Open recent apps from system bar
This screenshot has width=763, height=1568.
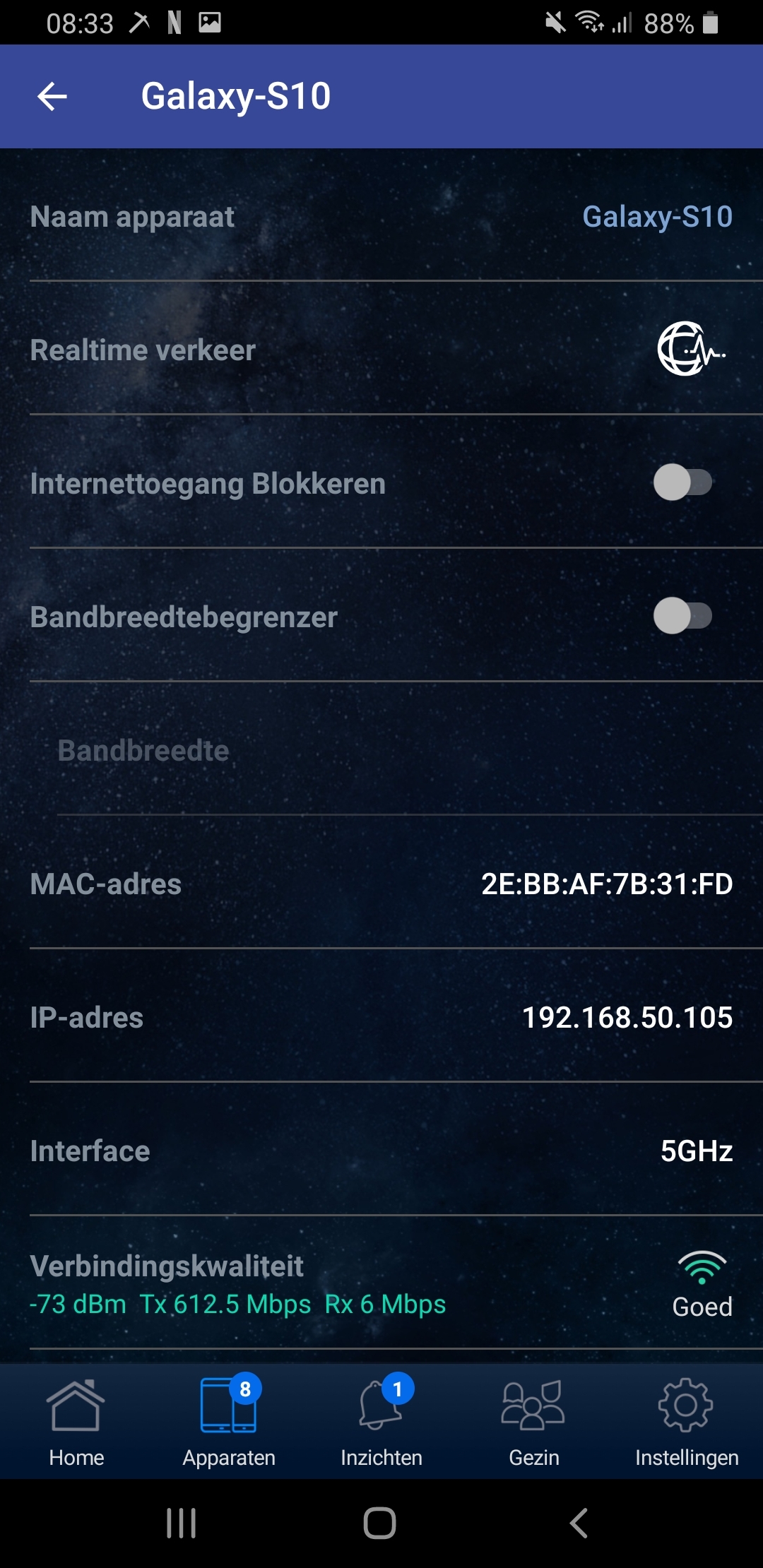[181, 1523]
